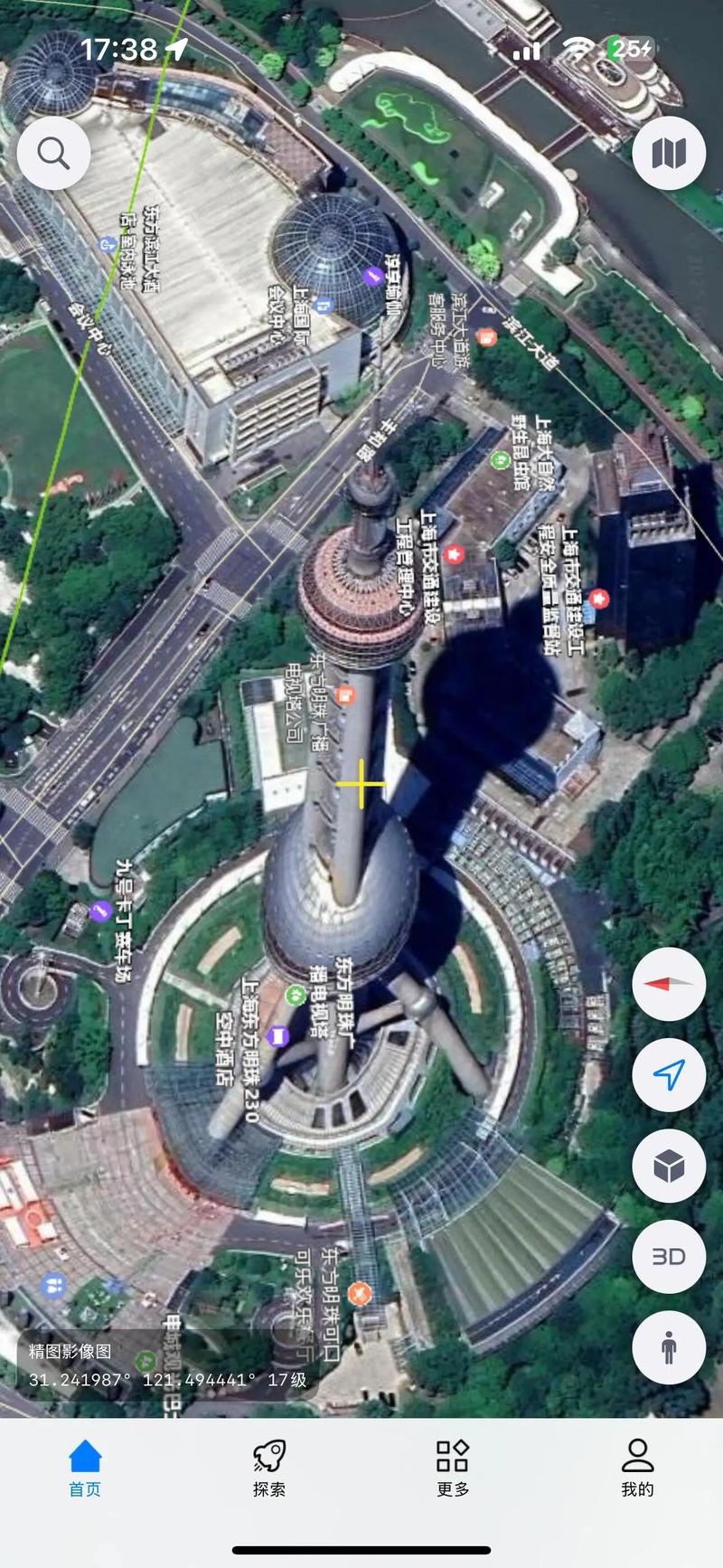
Task: Open the search magnifier tool
Action: (53, 152)
